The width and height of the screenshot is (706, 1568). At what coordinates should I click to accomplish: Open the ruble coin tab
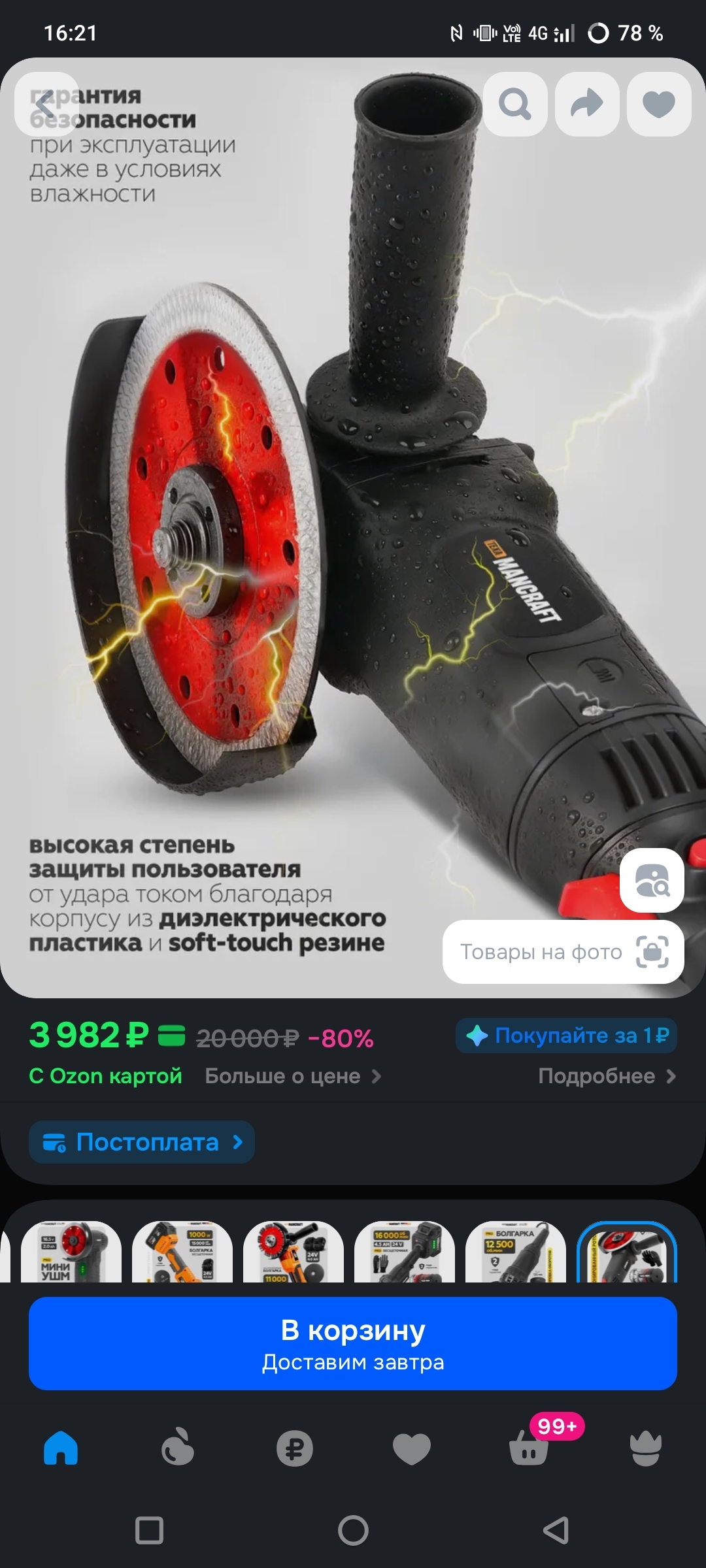point(294,1448)
